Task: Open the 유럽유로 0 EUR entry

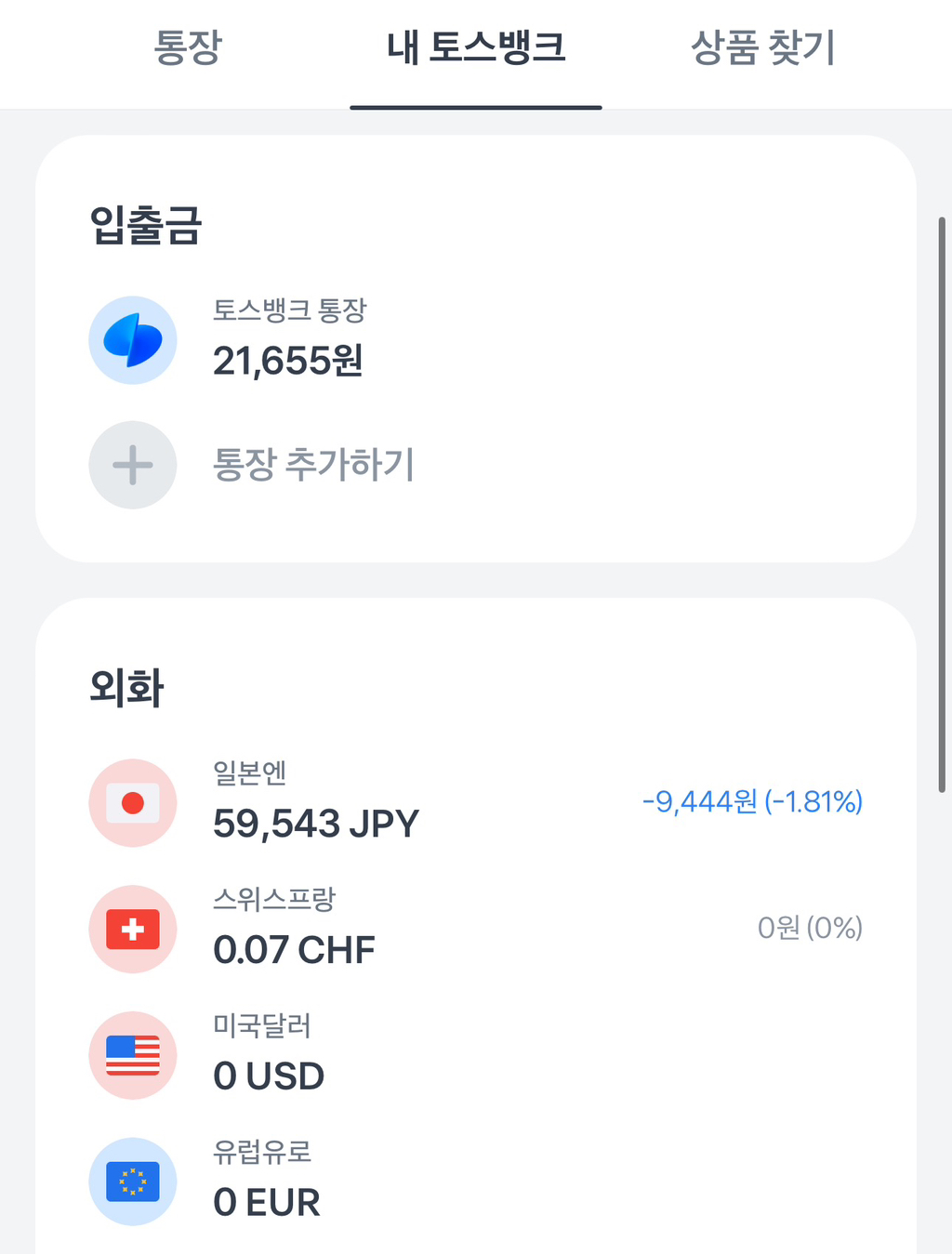Action: 266,1181
